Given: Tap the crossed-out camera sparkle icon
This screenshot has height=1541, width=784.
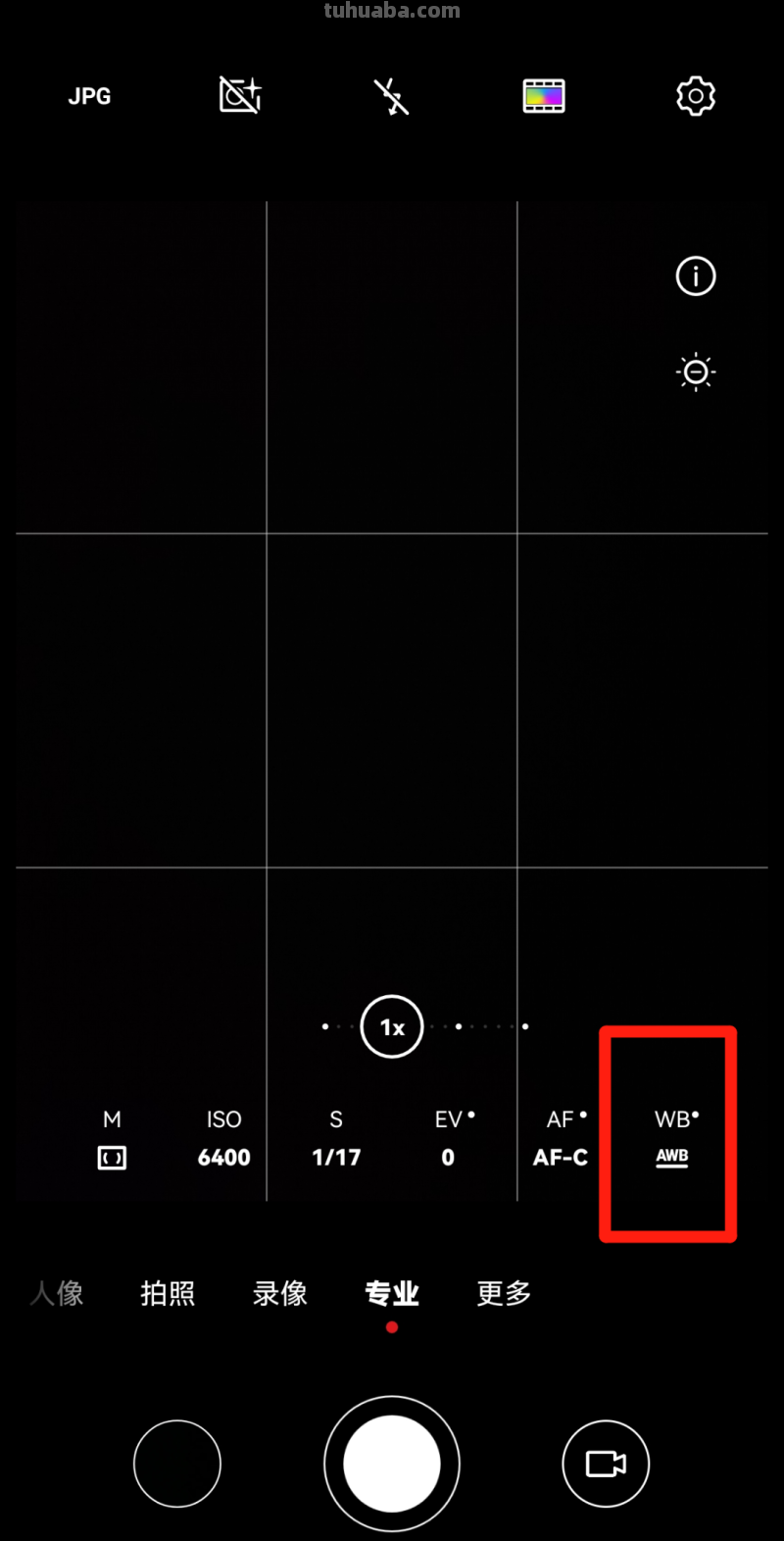Looking at the screenshot, I should 240,96.
